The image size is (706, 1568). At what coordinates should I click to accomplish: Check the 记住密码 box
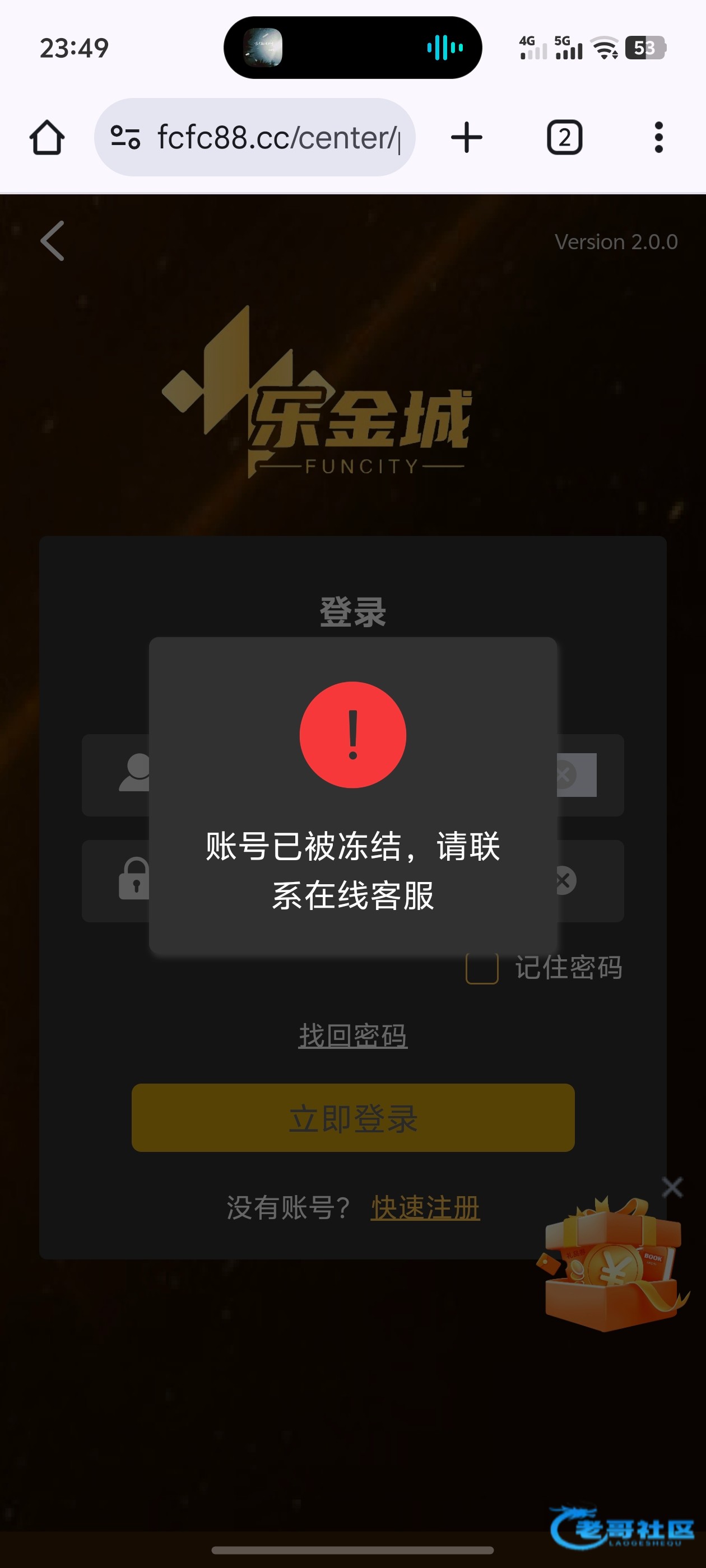point(482,967)
